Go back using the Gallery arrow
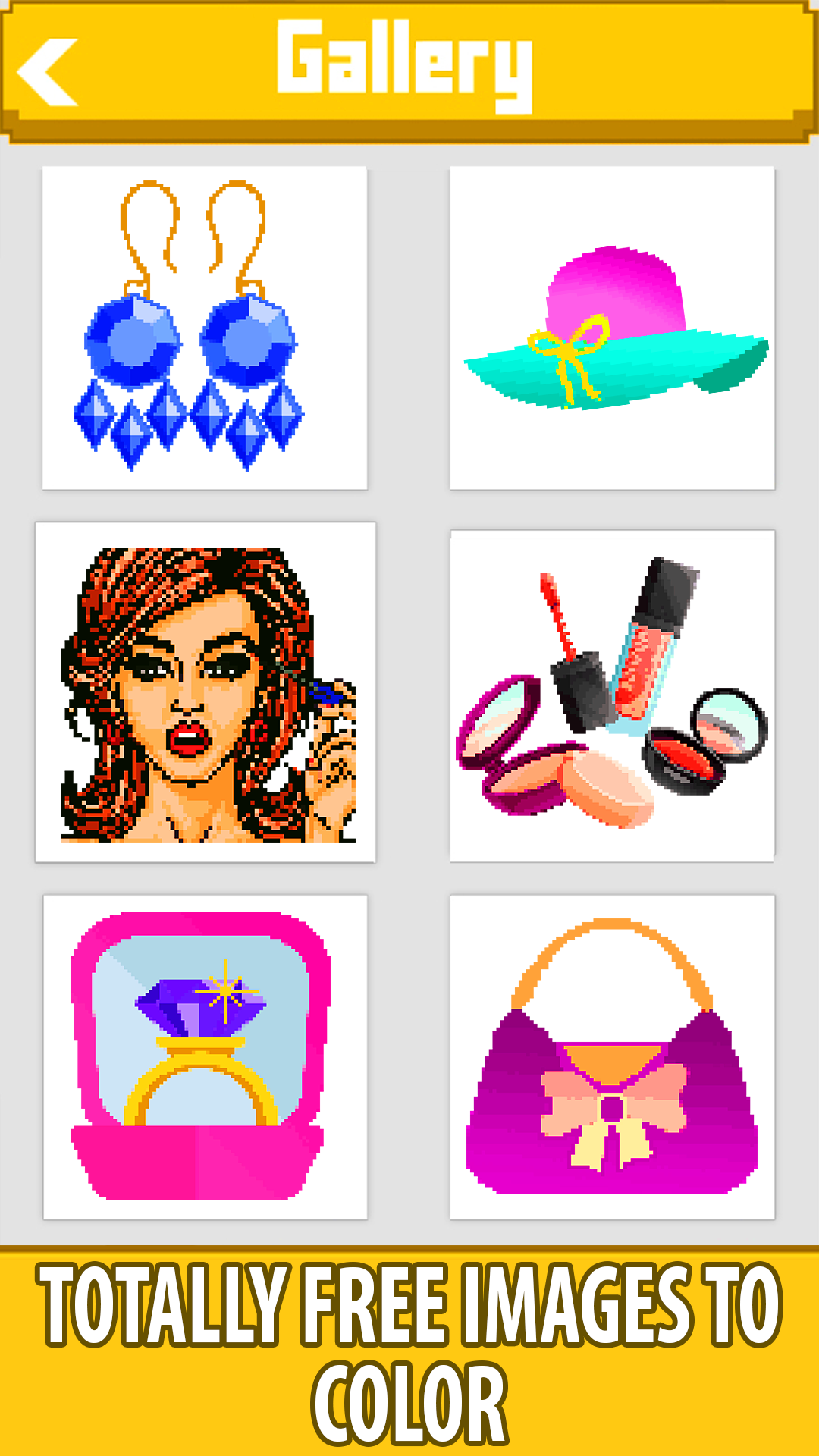 click(47, 73)
